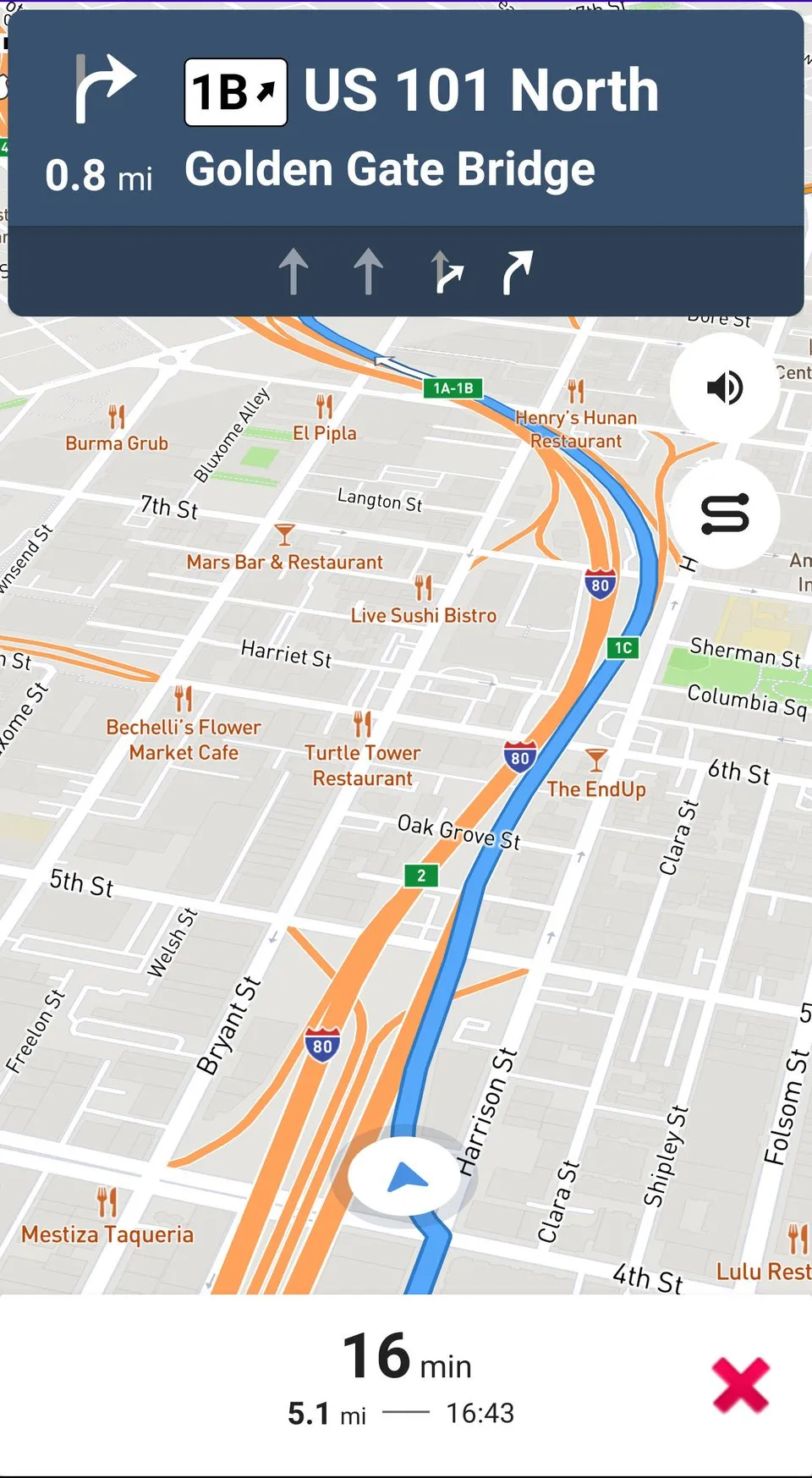Image resolution: width=812 pixels, height=1478 pixels.
Task: Tap Mars Bar & Restaurant cocktail icon
Action: (x=284, y=532)
